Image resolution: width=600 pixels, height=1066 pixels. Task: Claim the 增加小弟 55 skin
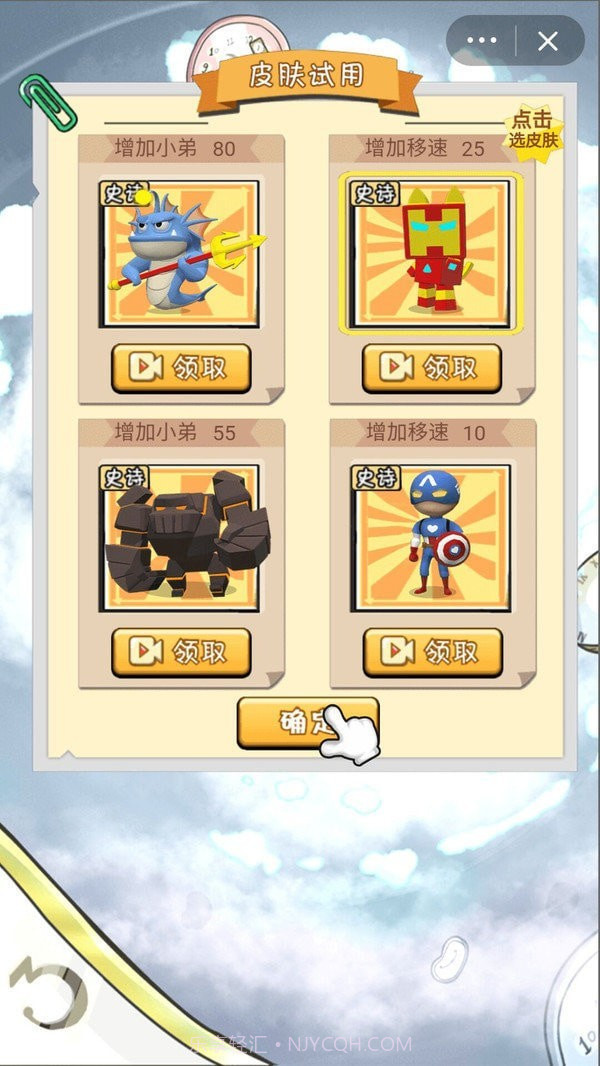[181, 652]
